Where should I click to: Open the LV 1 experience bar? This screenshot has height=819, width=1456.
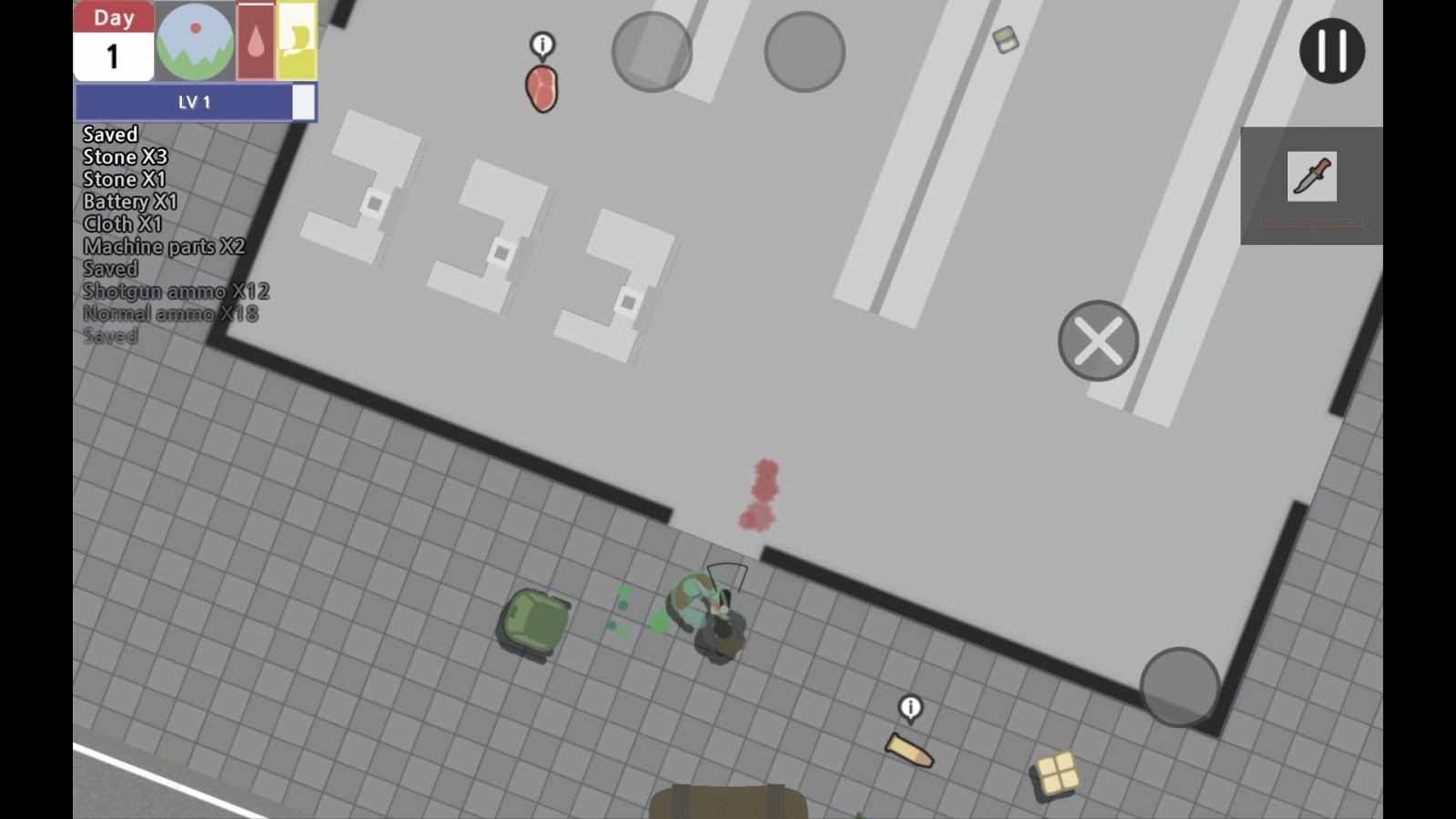[195, 102]
